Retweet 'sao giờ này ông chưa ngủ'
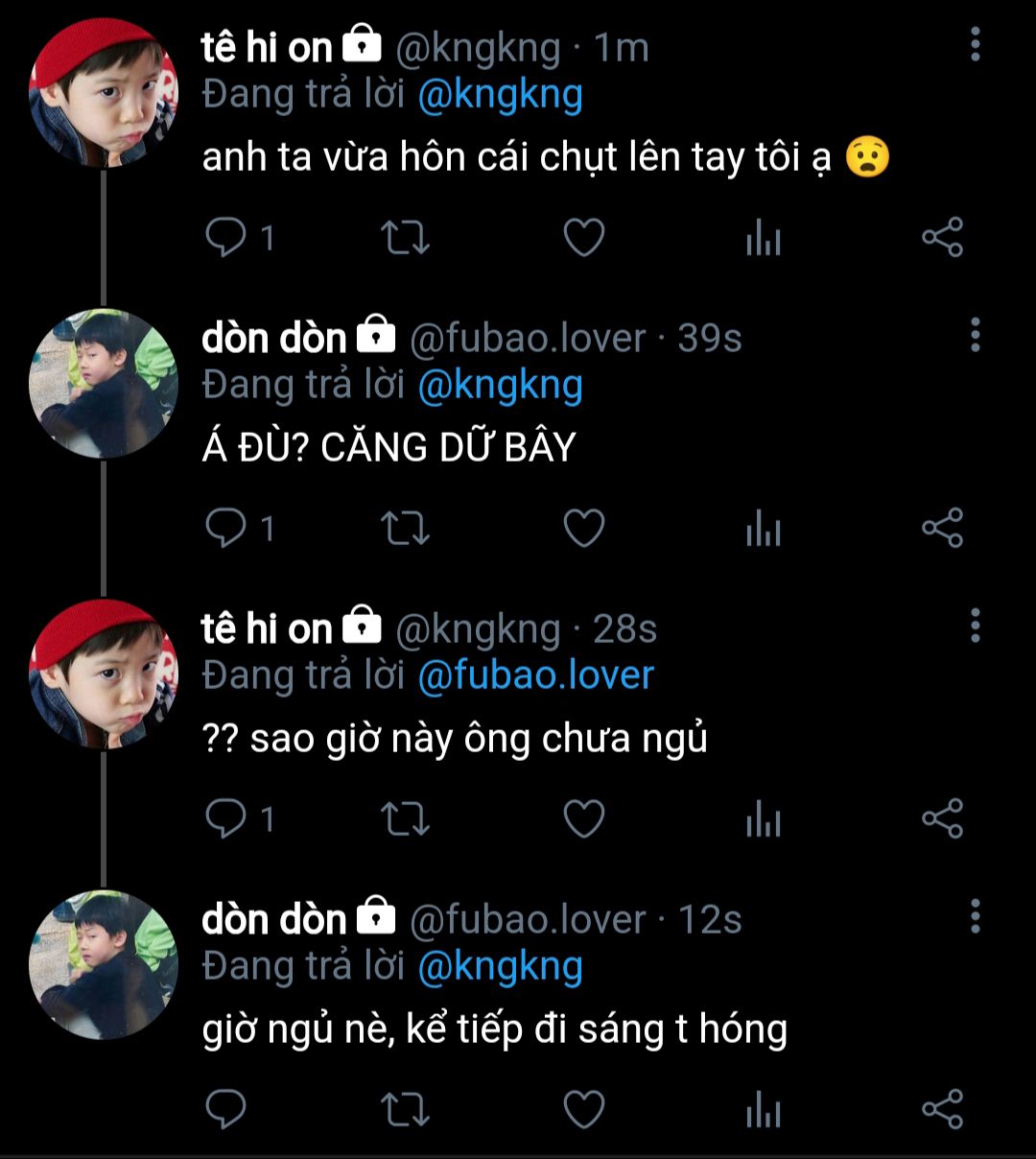The width and height of the screenshot is (1036, 1159). [405, 819]
